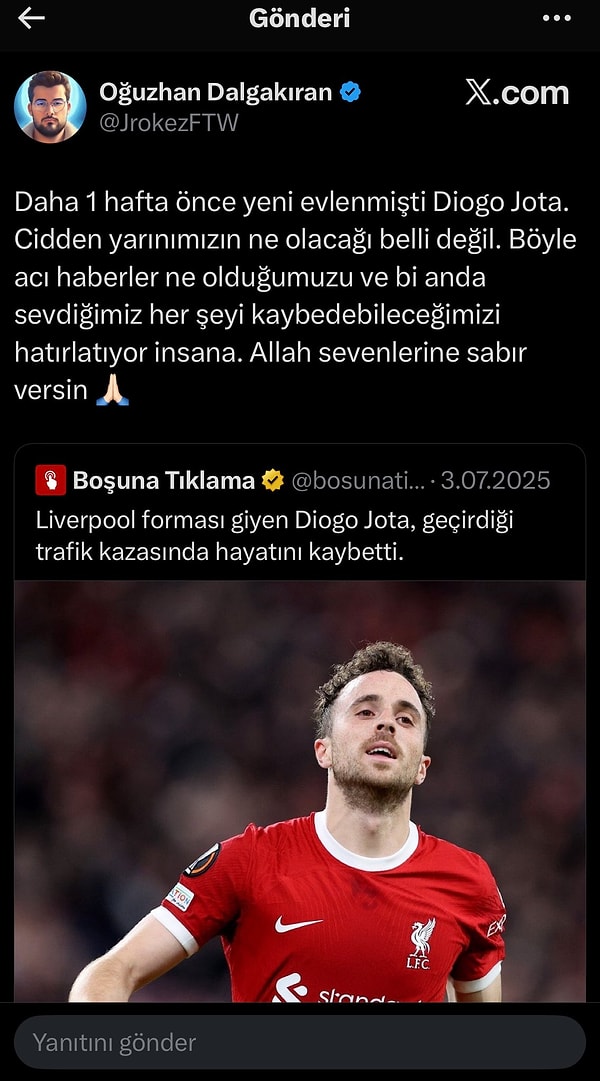Image resolution: width=600 pixels, height=1081 pixels.
Task: Go back with the arrow icon
Action: coord(31,18)
